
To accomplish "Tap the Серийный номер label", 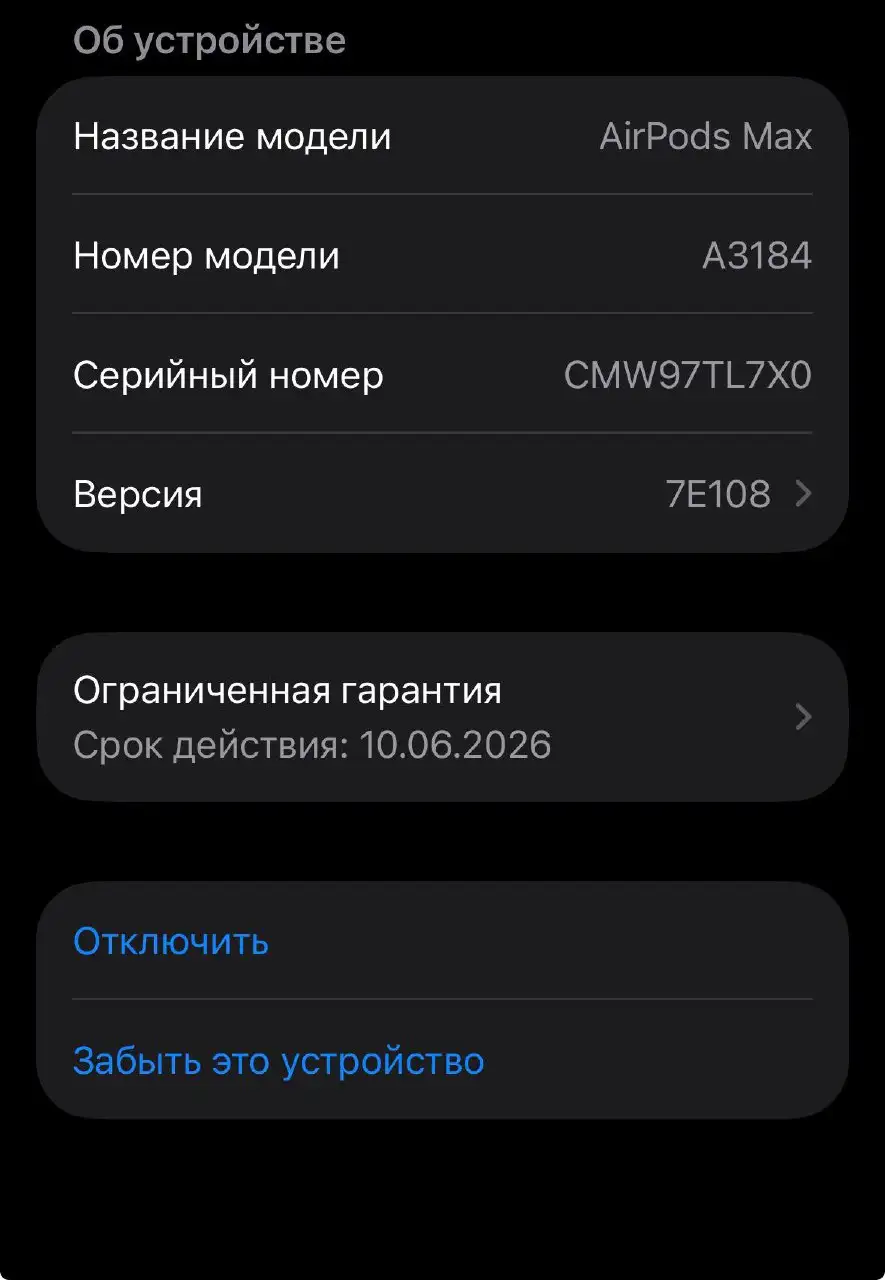I will tap(228, 374).
